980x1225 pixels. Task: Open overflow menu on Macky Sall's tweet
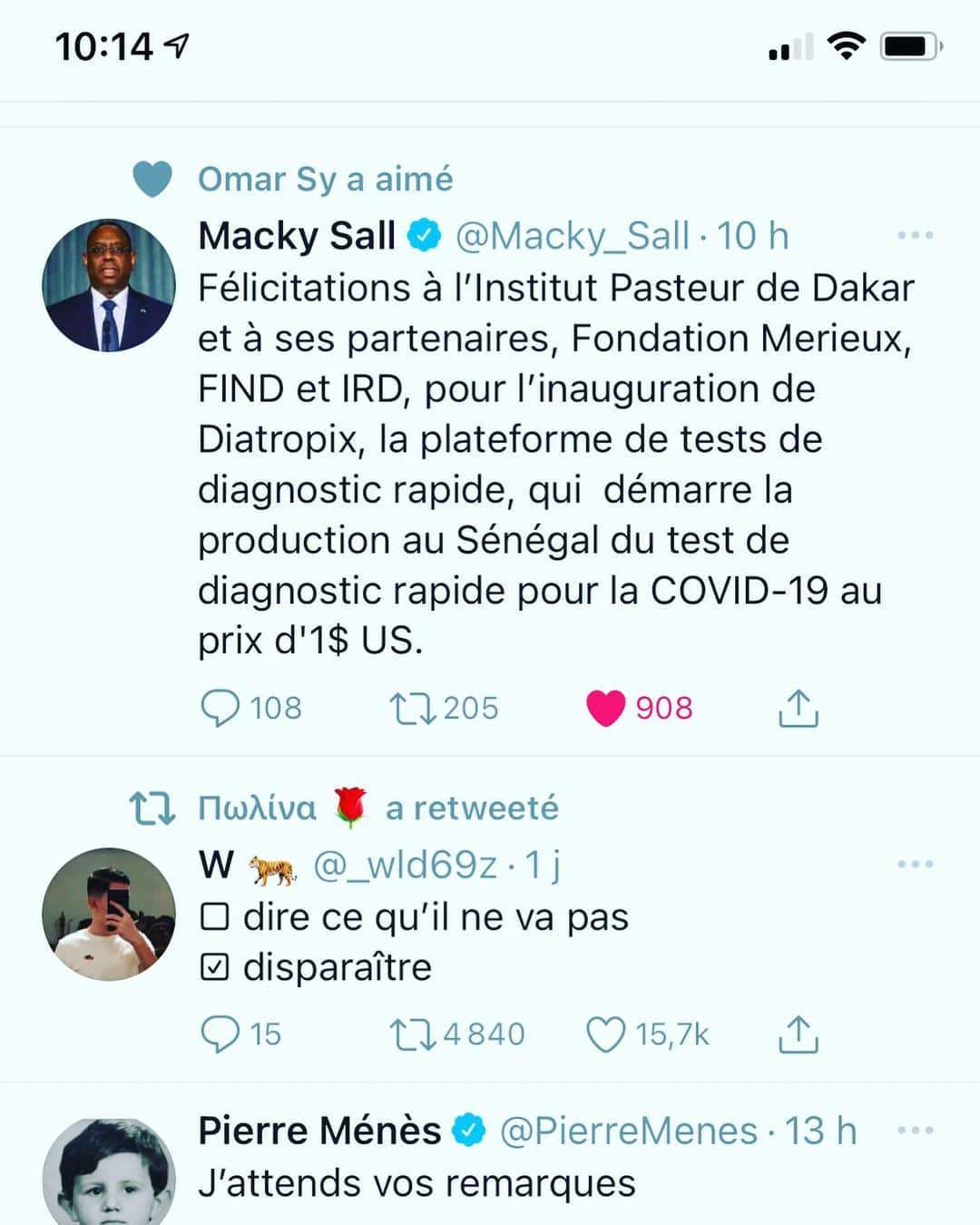(915, 236)
